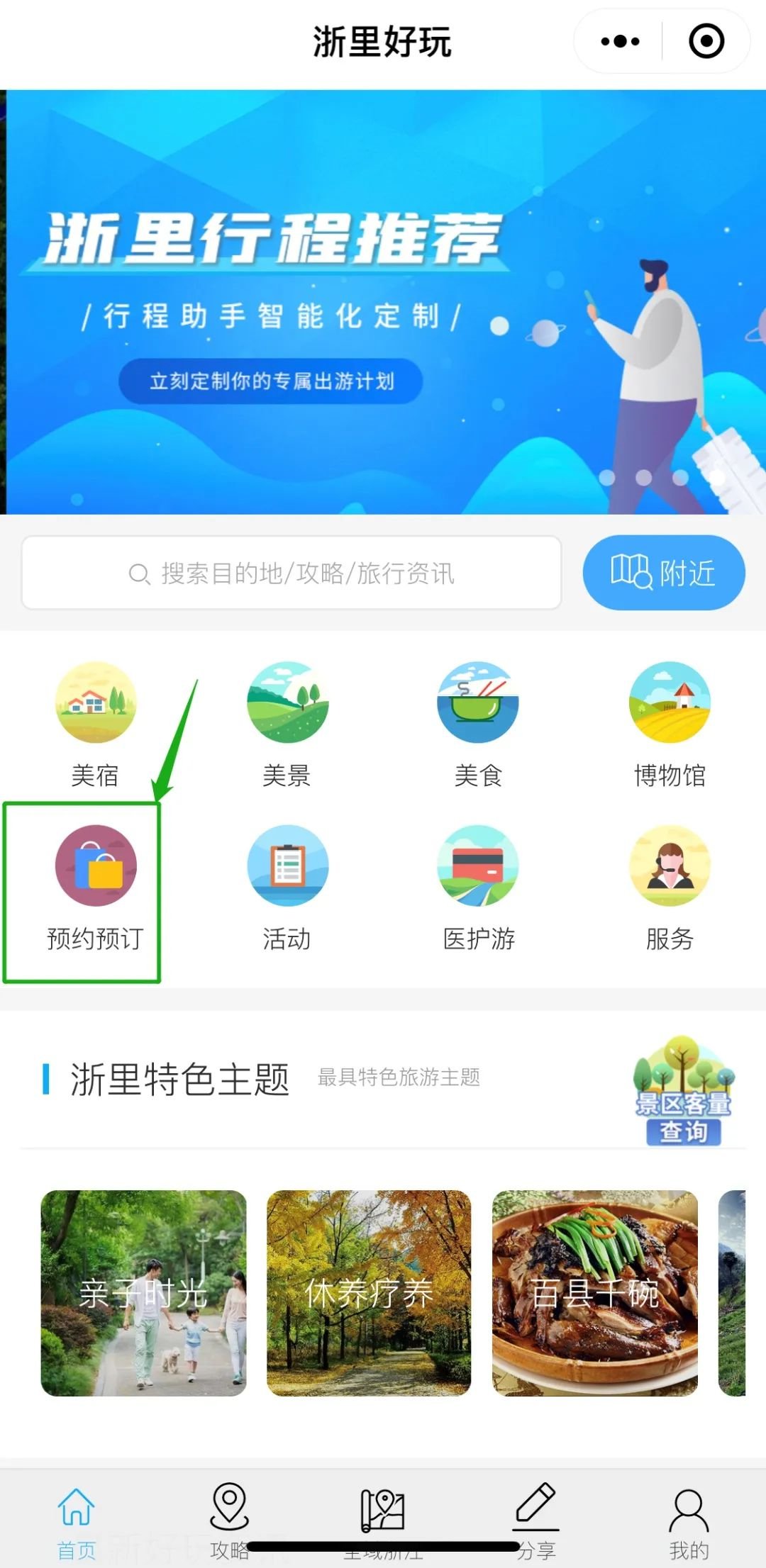Switch to the 分享 tab
The width and height of the screenshot is (766, 1568).
coord(535,1517)
